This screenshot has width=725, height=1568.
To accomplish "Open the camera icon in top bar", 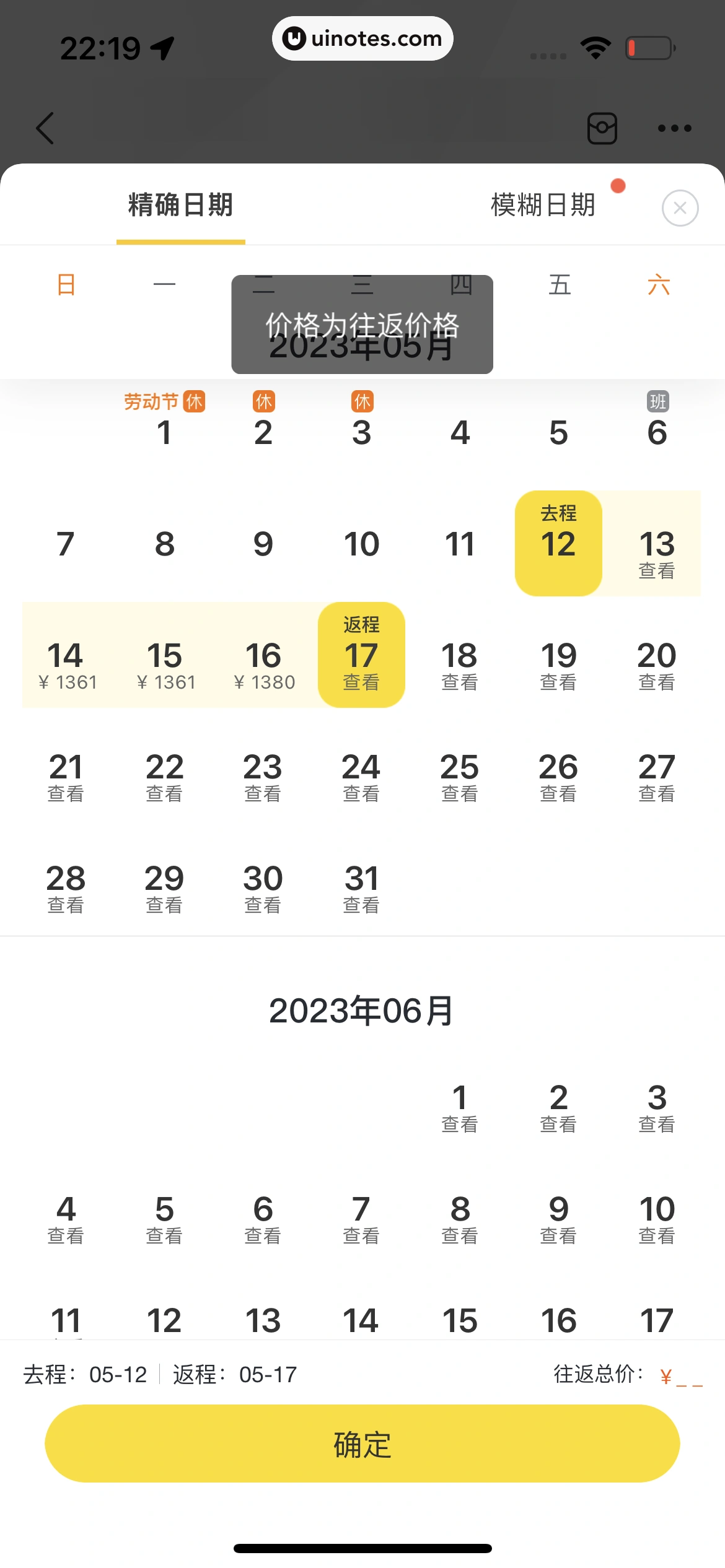I will [602, 128].
